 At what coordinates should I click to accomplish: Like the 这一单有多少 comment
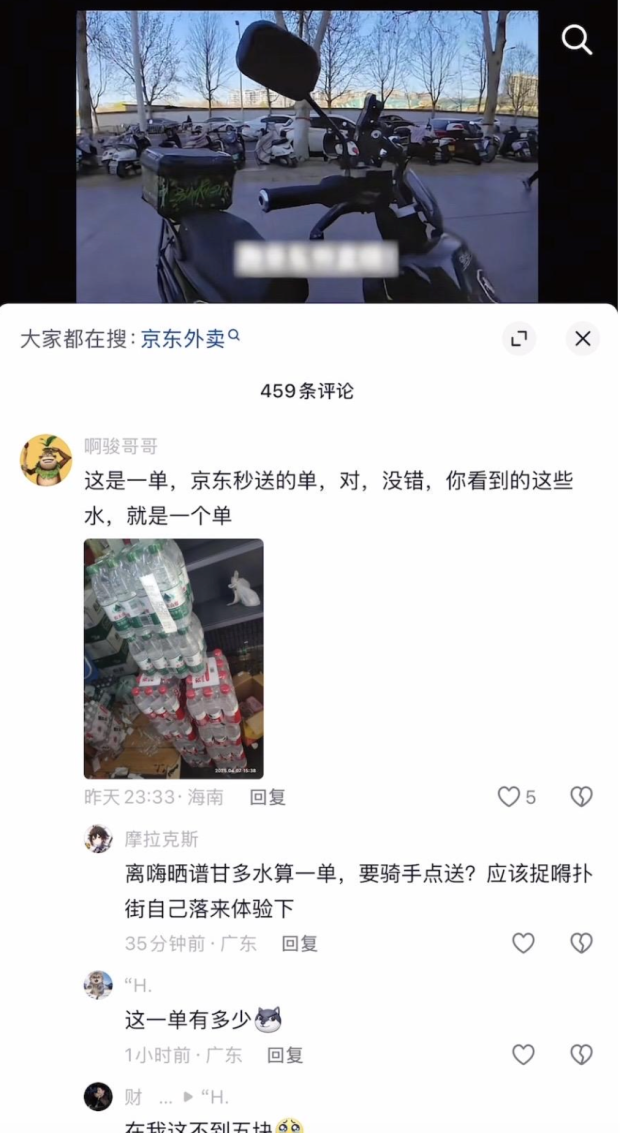tap(523, 1055)
